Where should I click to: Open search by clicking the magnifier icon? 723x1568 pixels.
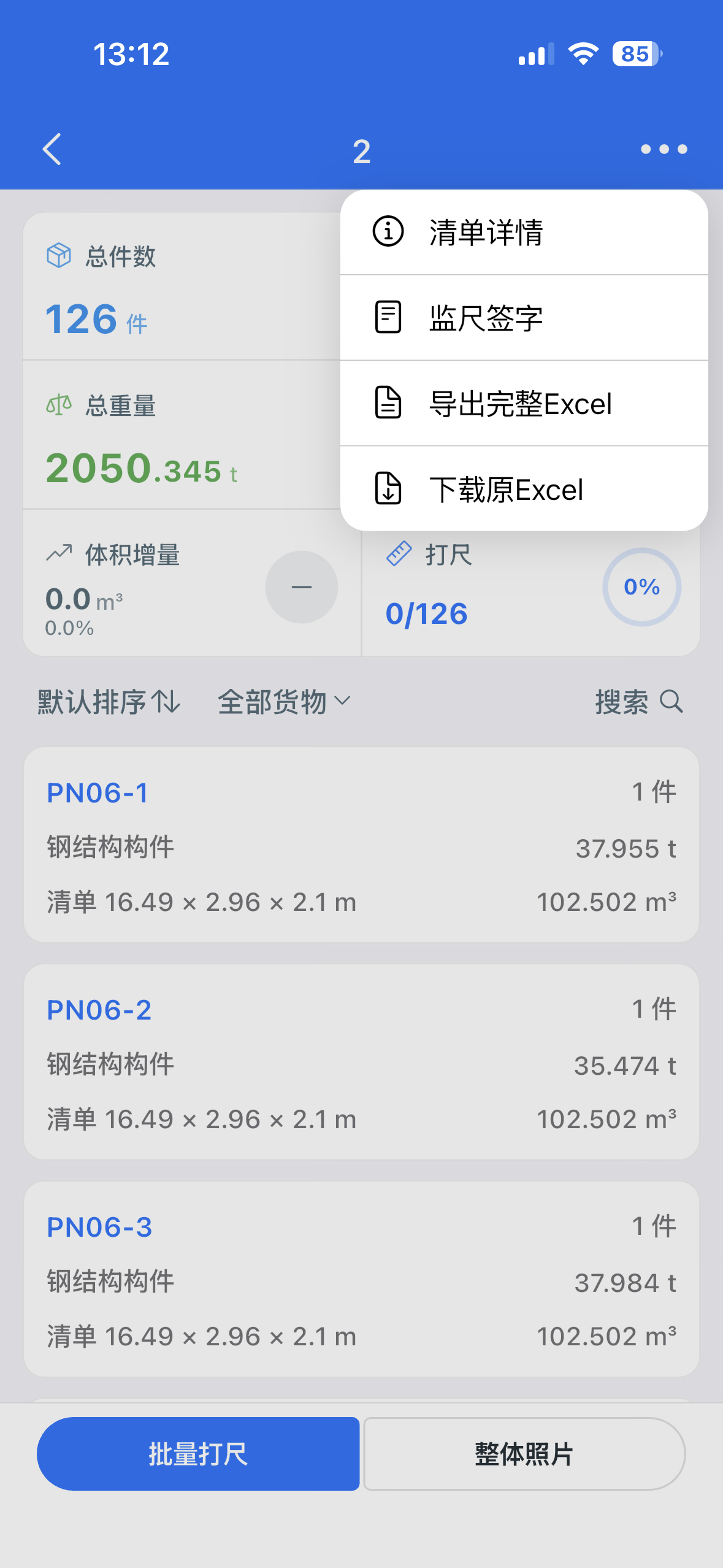pos(670,701)
